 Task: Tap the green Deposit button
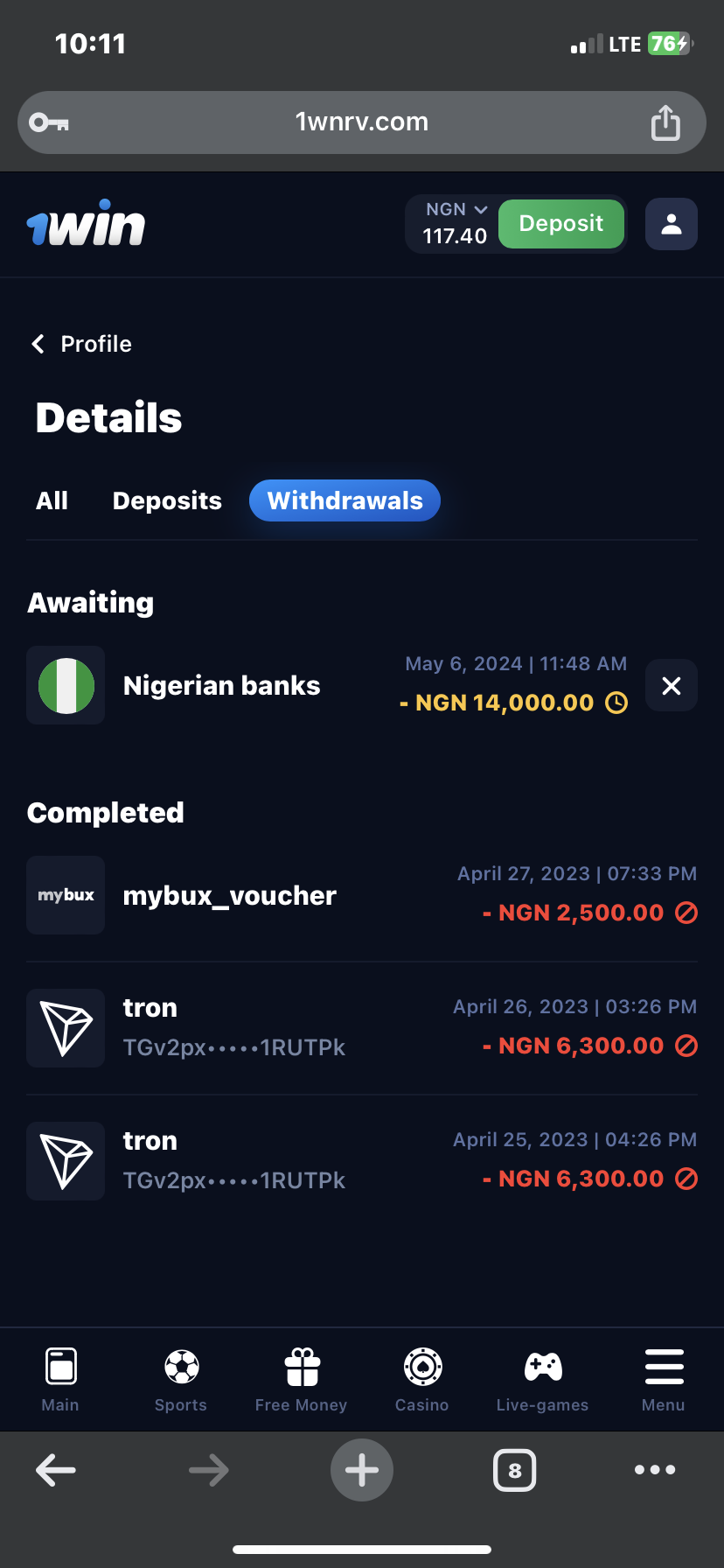tap(561, 224)
